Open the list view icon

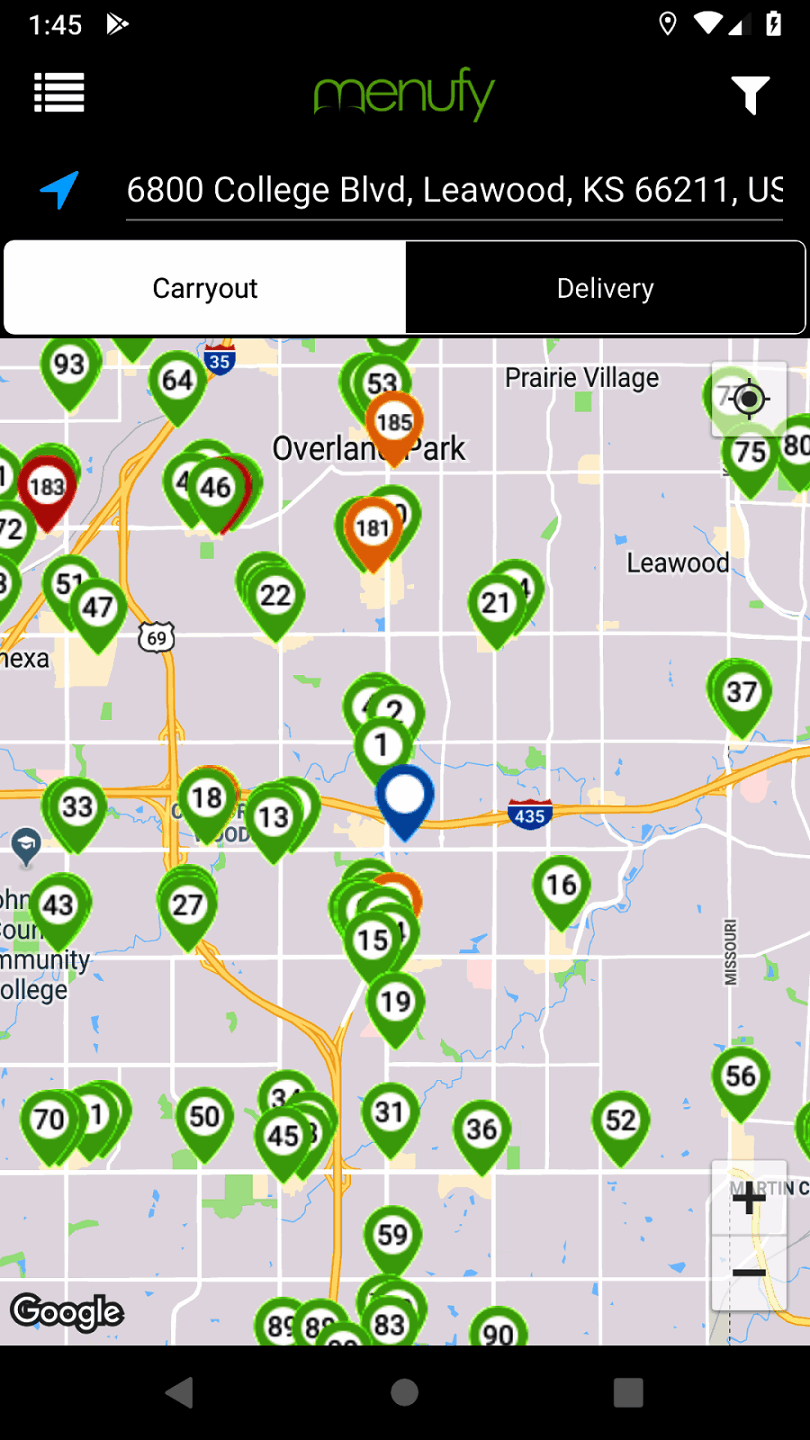tap(59, 93)
